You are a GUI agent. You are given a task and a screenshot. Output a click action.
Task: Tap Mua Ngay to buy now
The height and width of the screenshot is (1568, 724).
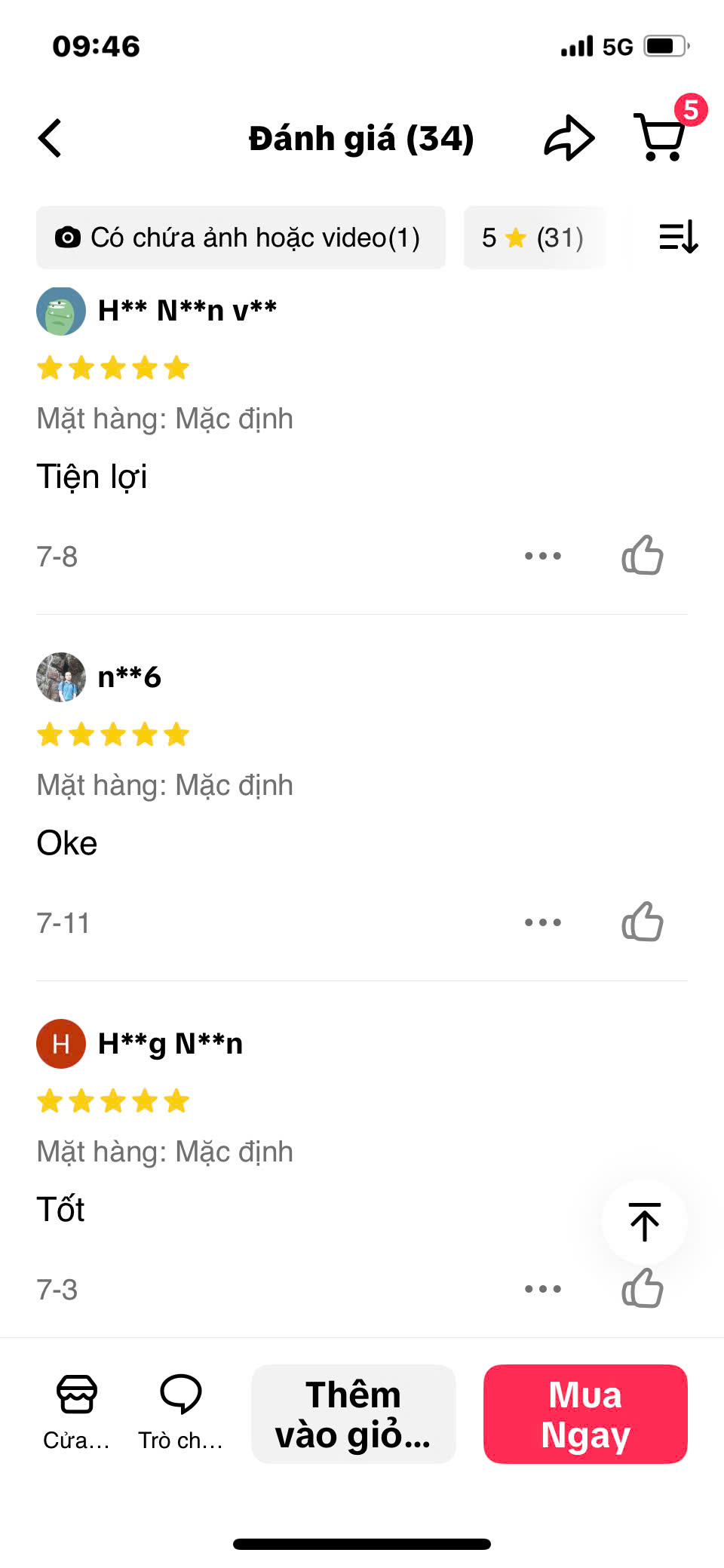(585, 1414)
